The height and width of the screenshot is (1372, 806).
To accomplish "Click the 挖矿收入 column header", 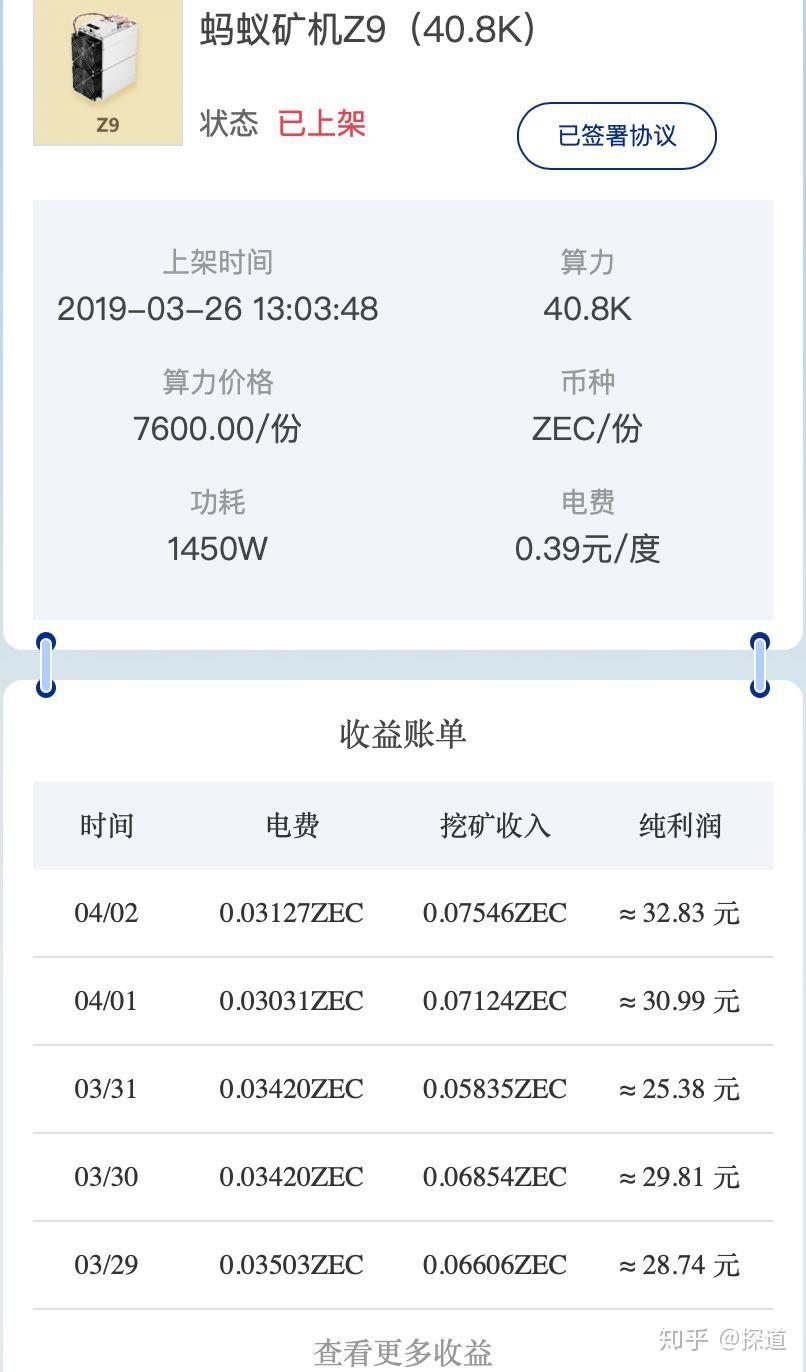I will click(x=494, y=826).
